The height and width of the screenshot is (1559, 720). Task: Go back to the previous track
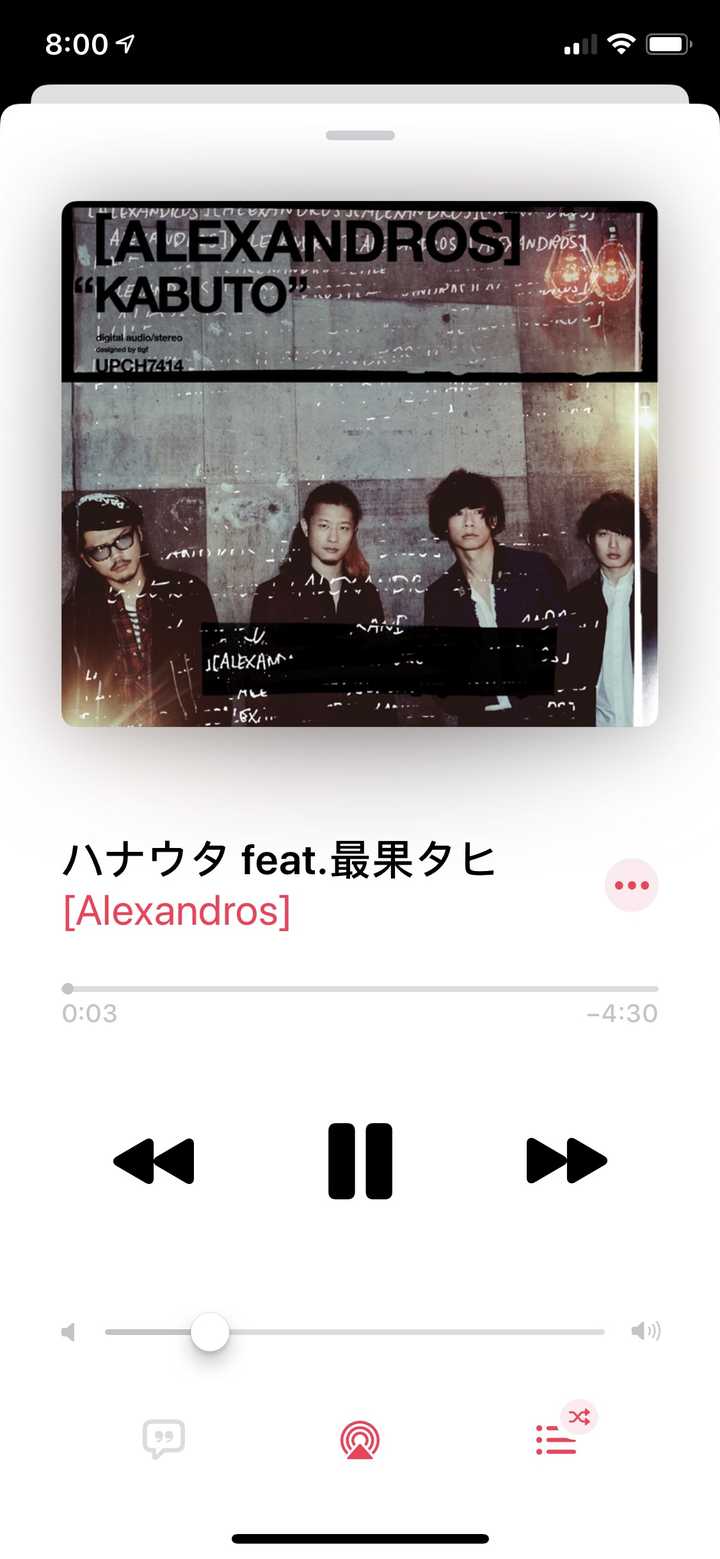154,1161
